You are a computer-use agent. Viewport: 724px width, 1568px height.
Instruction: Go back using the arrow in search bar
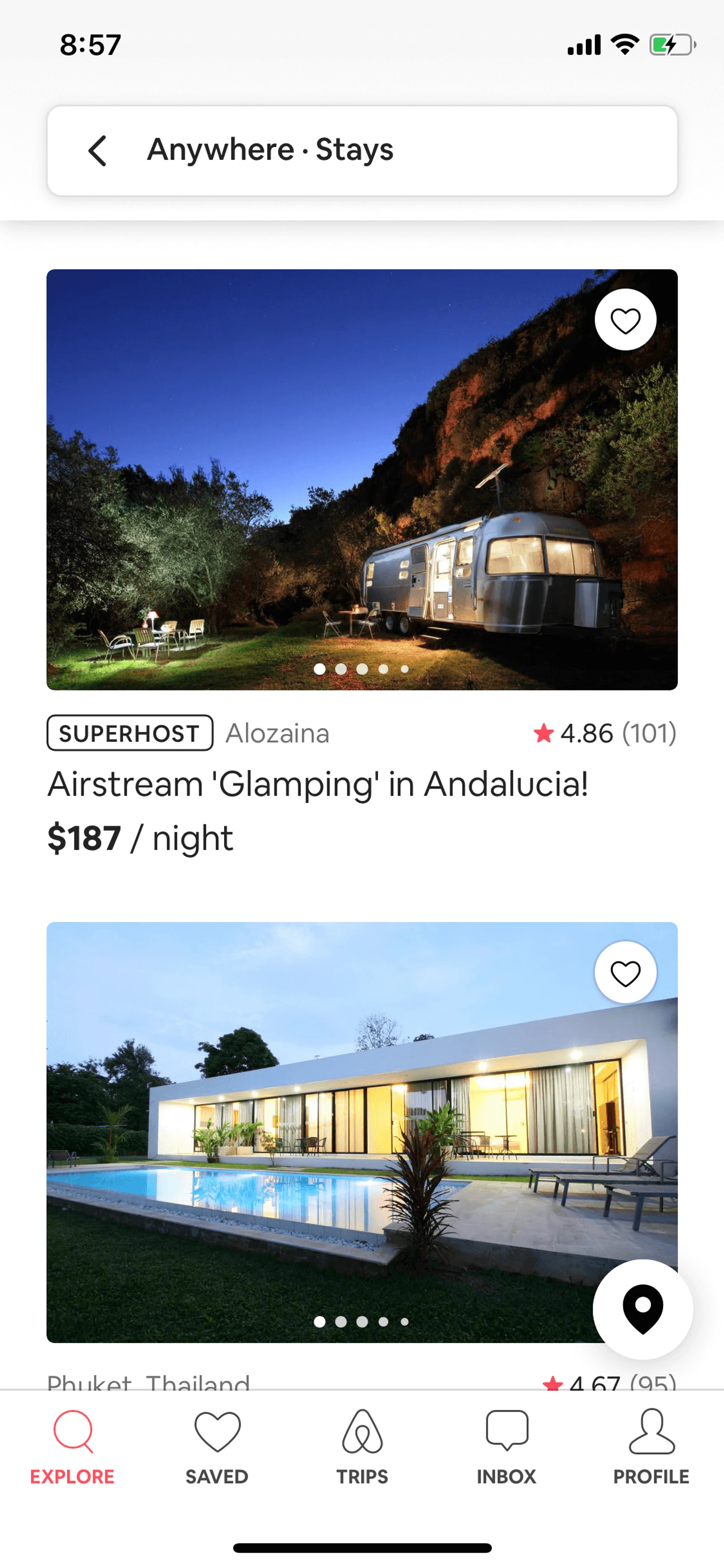pyautogui.click(x=98, y=151)
